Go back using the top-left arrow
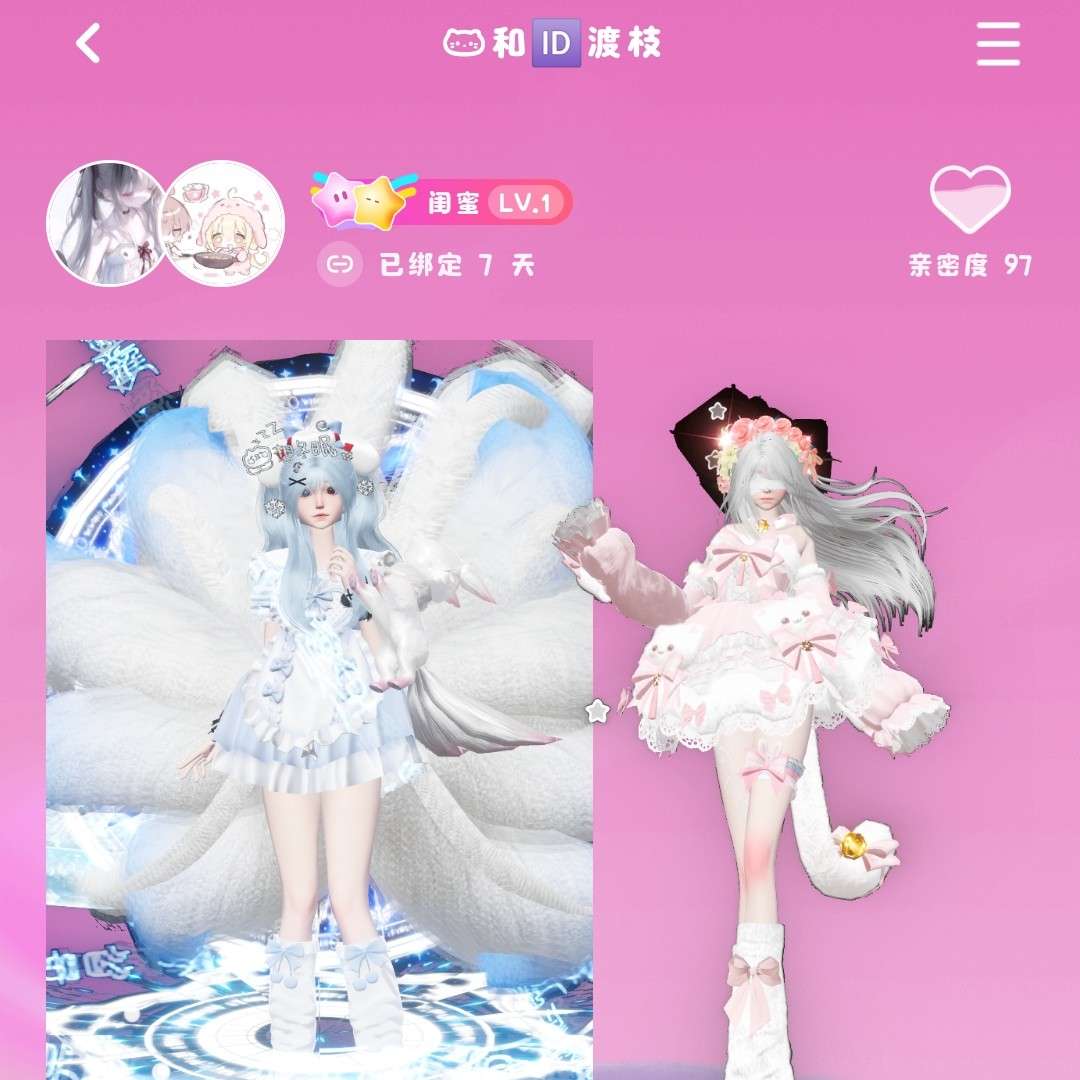This screenshot has width=1080, height=1080. tap(89, 44)
